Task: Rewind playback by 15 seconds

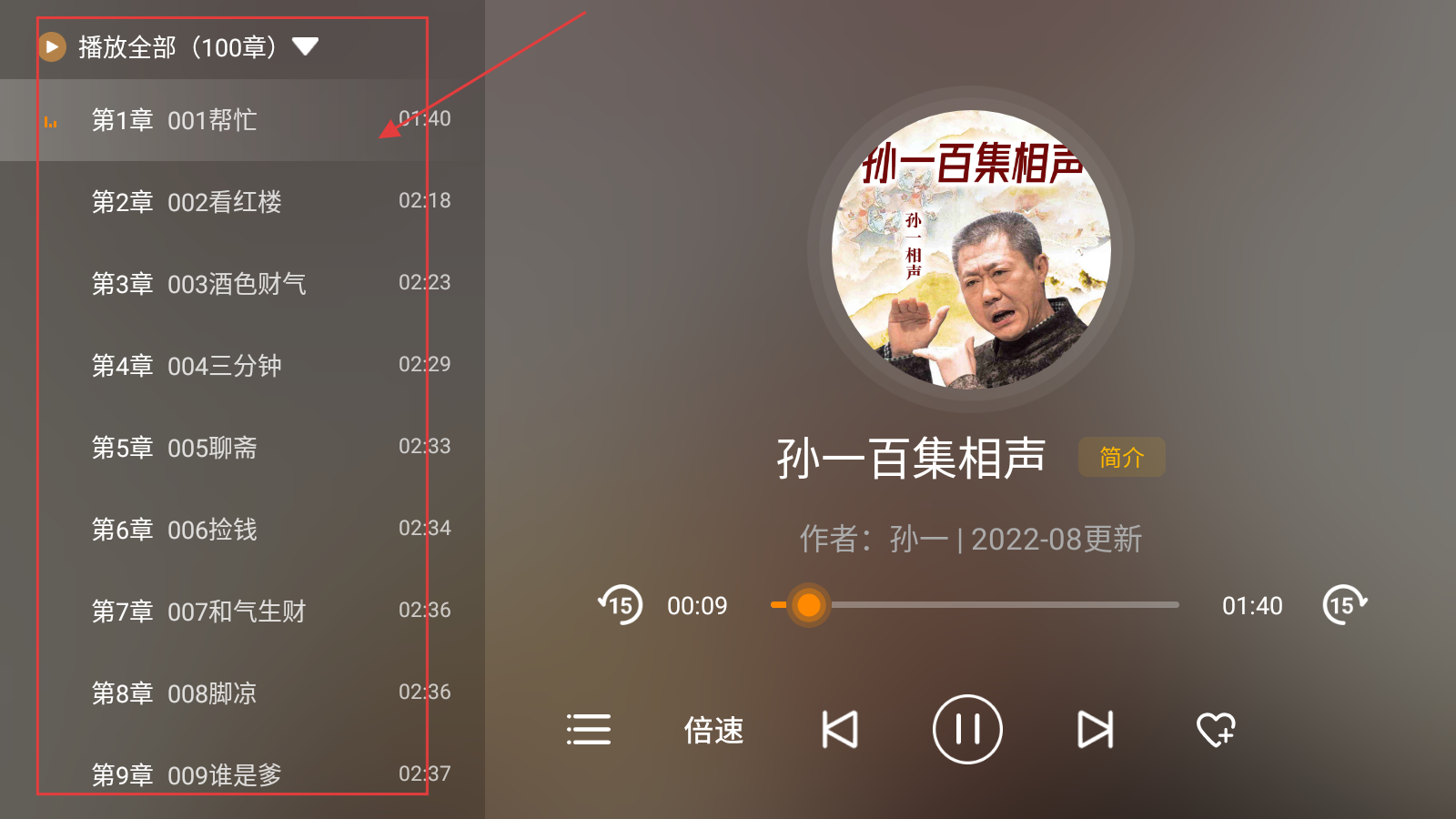Action: click(x=621, y=605)
